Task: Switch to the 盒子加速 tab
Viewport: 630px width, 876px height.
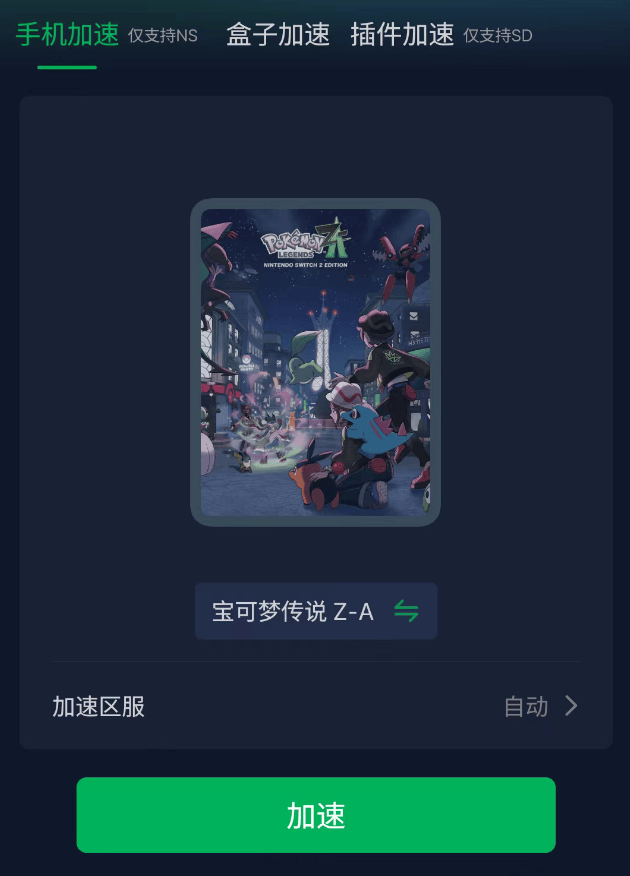Action: tap(278, 35)
